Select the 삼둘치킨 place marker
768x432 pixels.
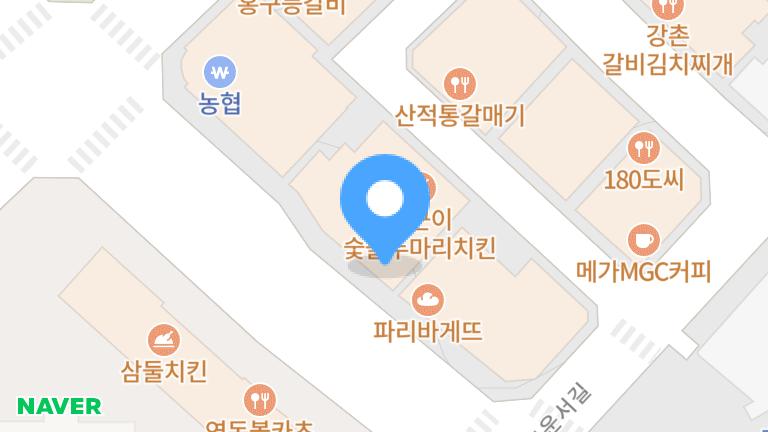tap(163, 341)
